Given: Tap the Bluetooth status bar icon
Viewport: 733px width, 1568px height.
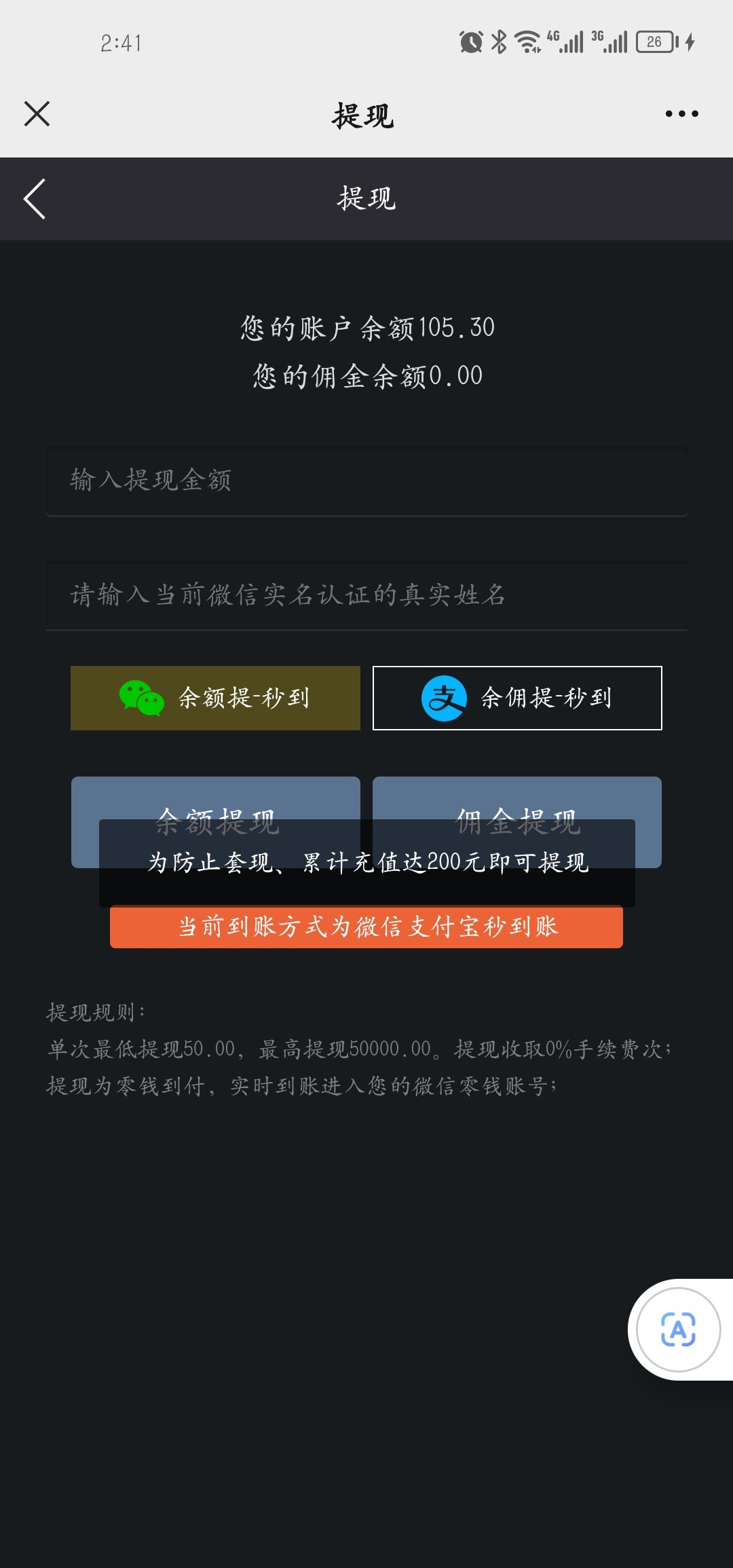Looking at the screenshot, I should tap(498, 41).
